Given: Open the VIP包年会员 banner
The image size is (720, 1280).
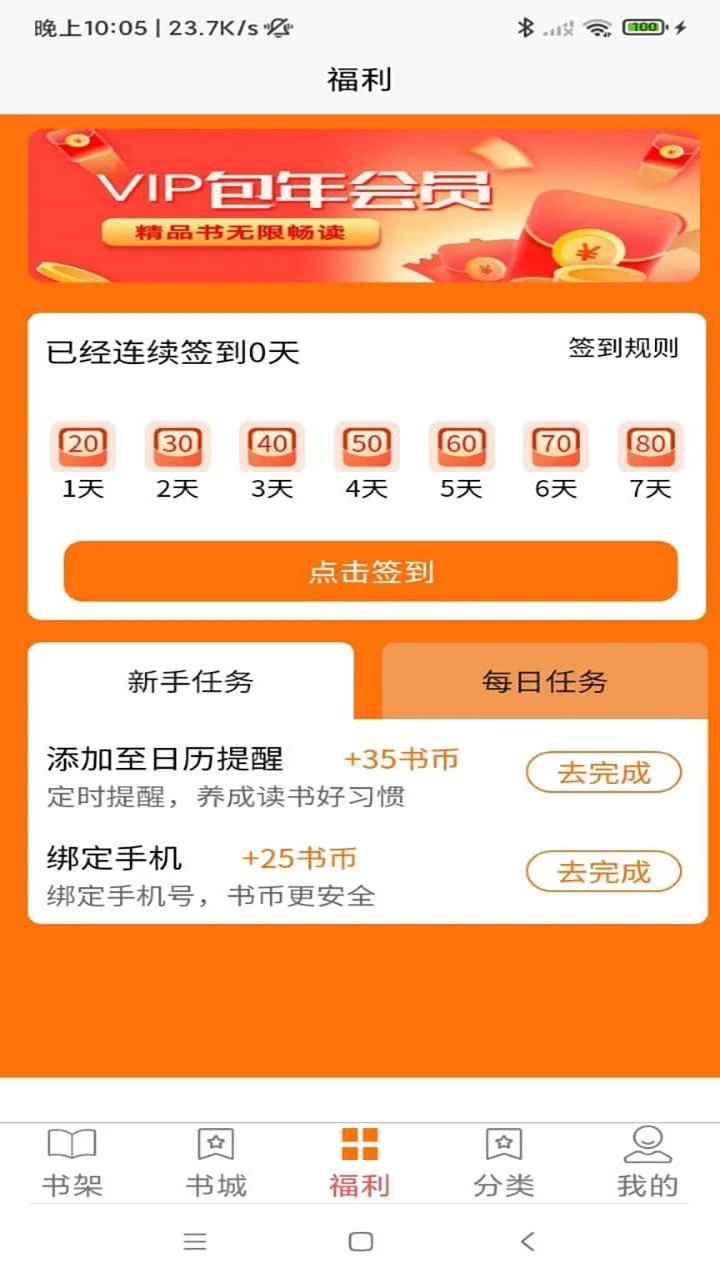Looking at the screenshot, I should (x=363, y=205).
